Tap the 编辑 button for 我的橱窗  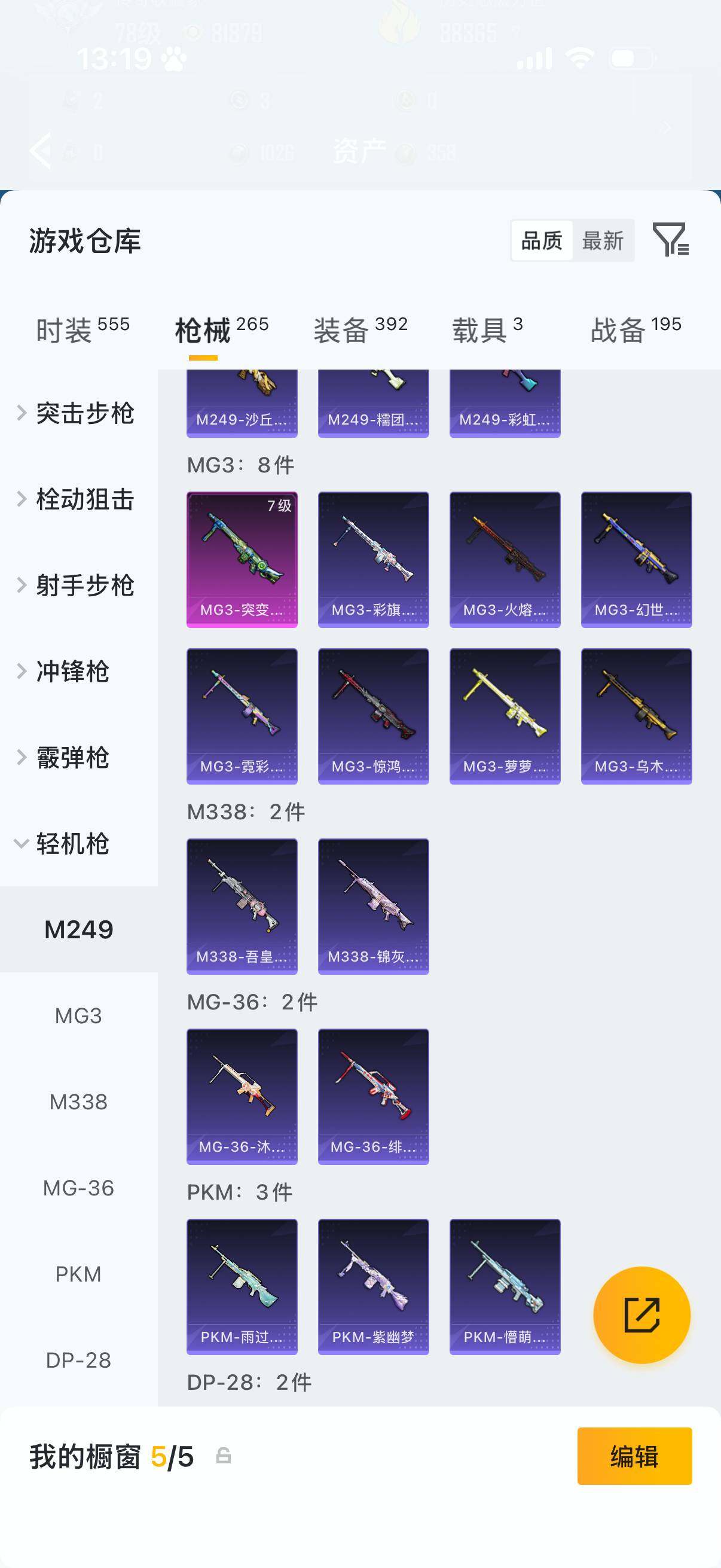[x=634, y=1456]
